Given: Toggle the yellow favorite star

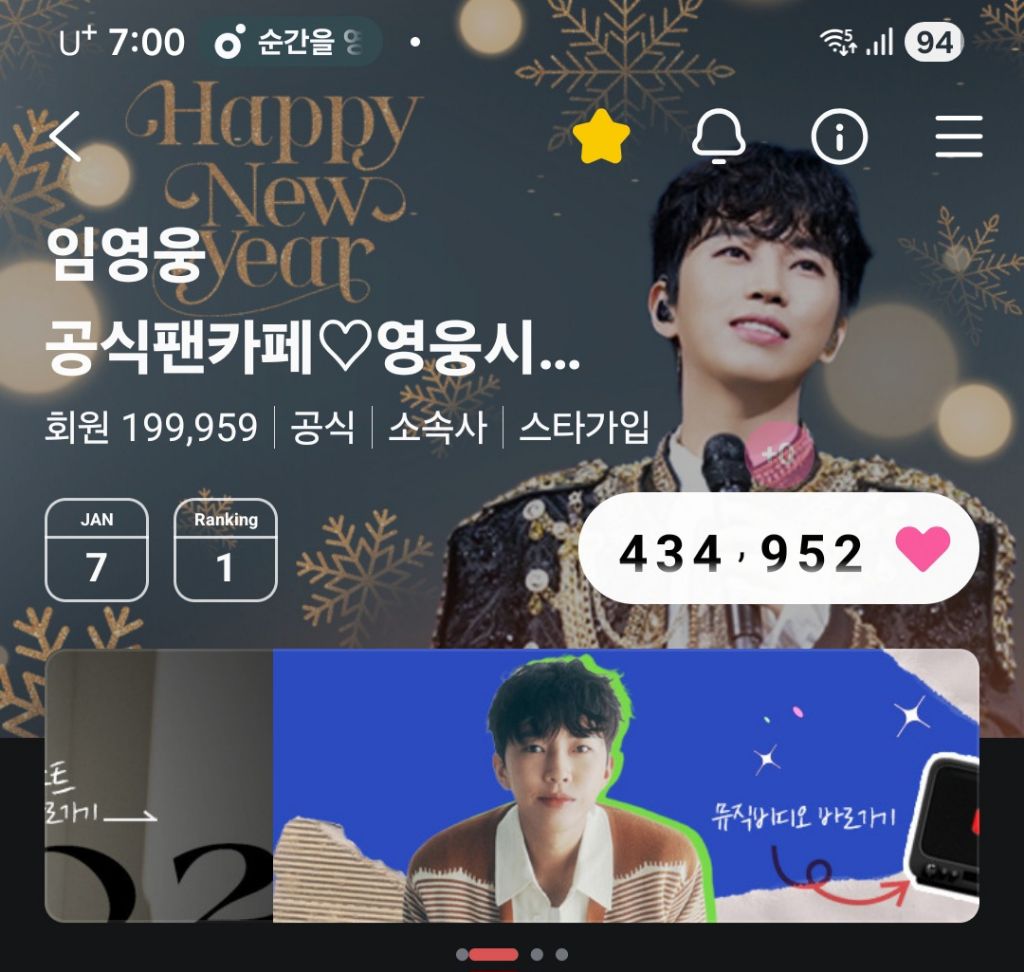Looking at the screenshot, I should [601, 136].
